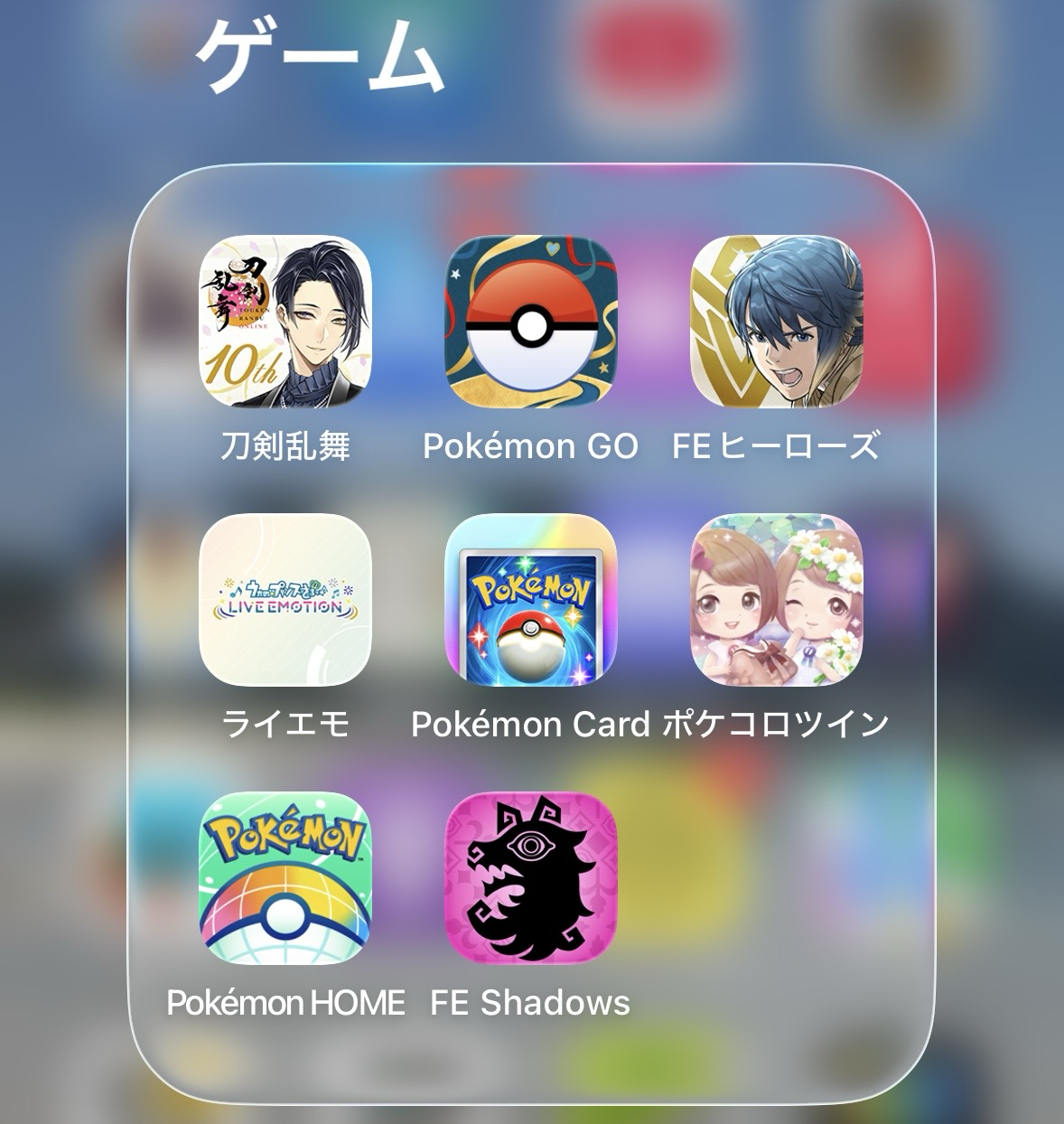The height and width of the screenshot is (1124, 1064).
Task: Launch ポケコロツイン
Action: point(777,600)
